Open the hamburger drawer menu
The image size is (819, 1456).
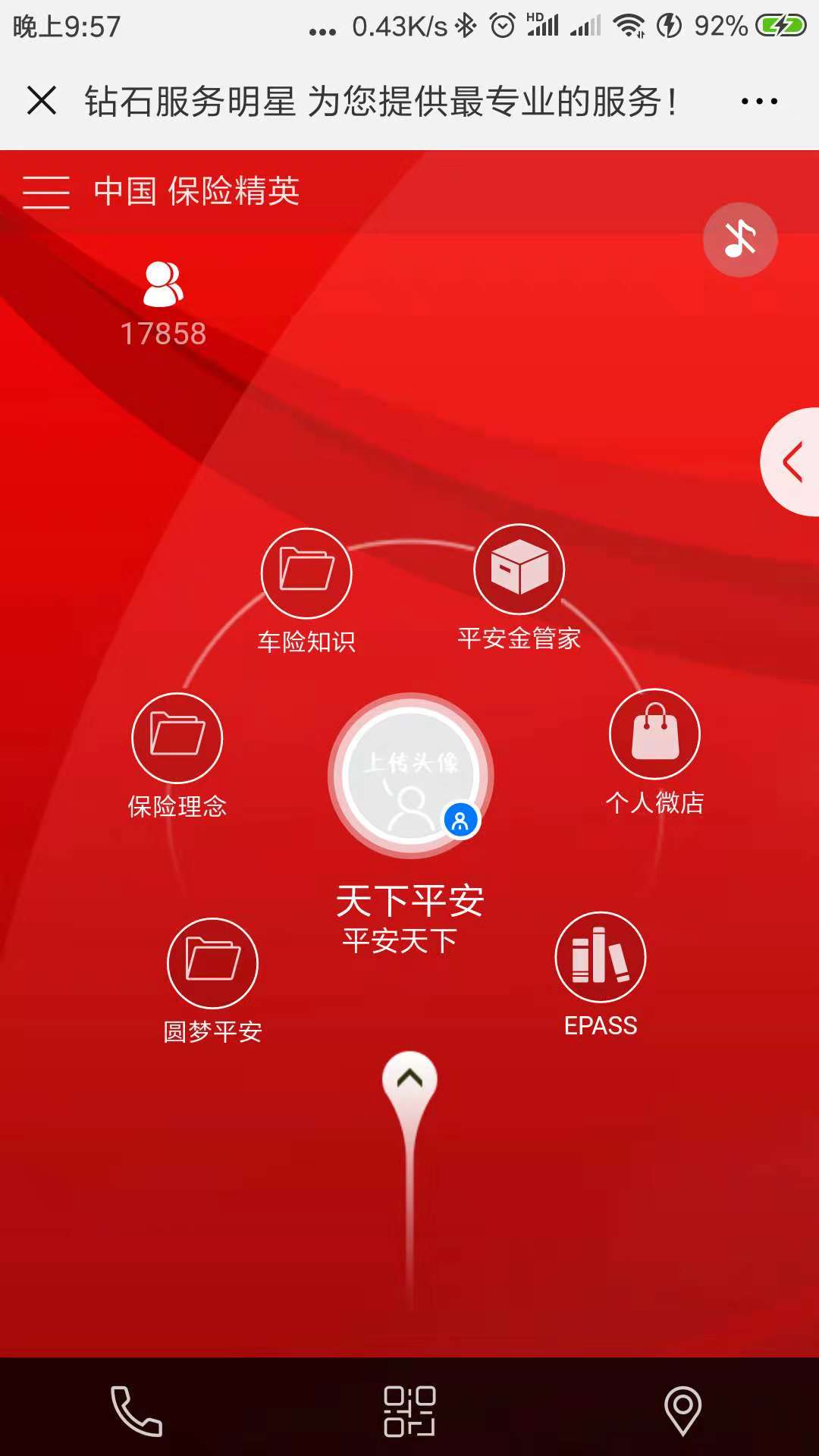pyautogui.click(x=45, y=191)
